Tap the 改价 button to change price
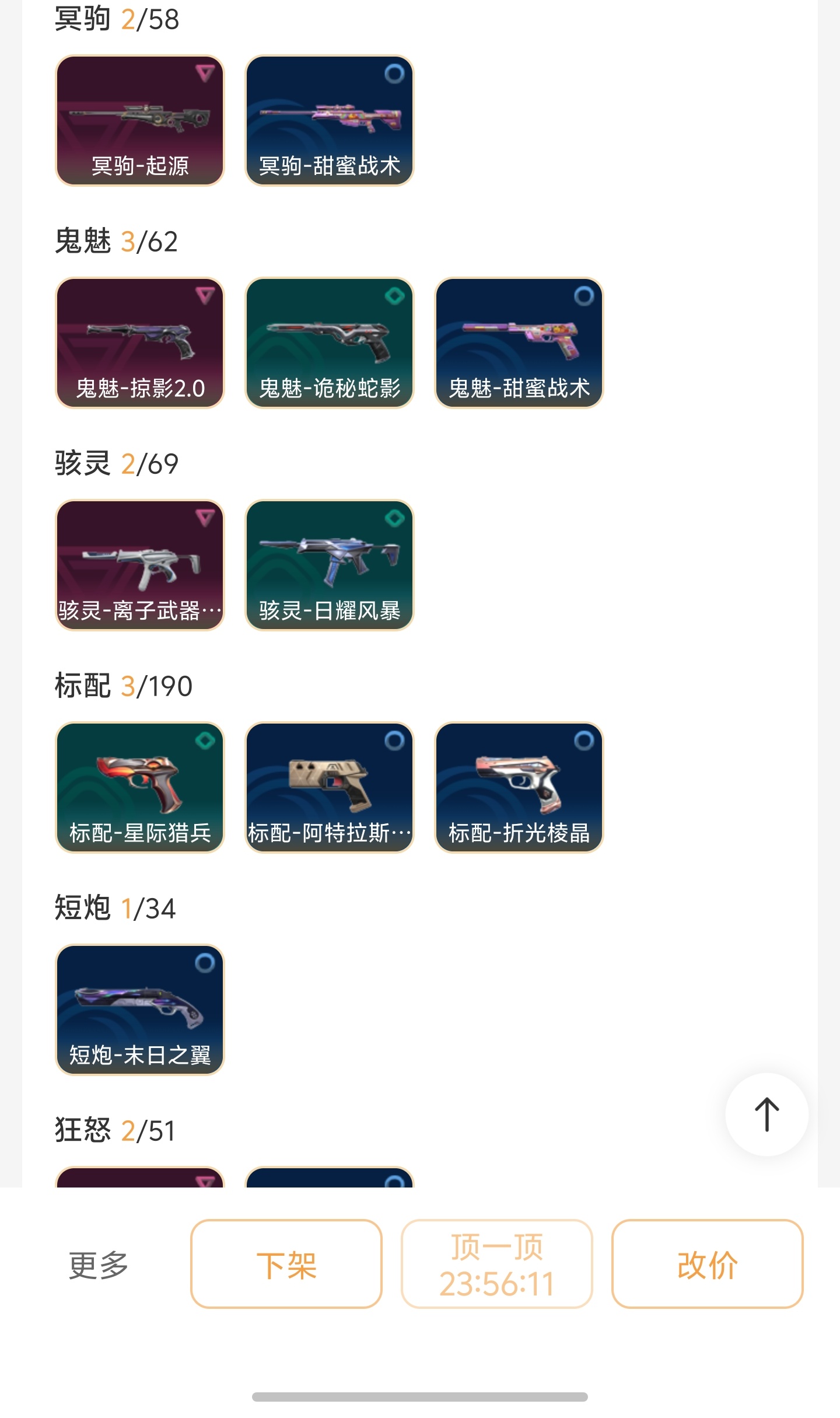This screenshot has height=1418, width=840. pyautogui.click(x=707, y=1264)
